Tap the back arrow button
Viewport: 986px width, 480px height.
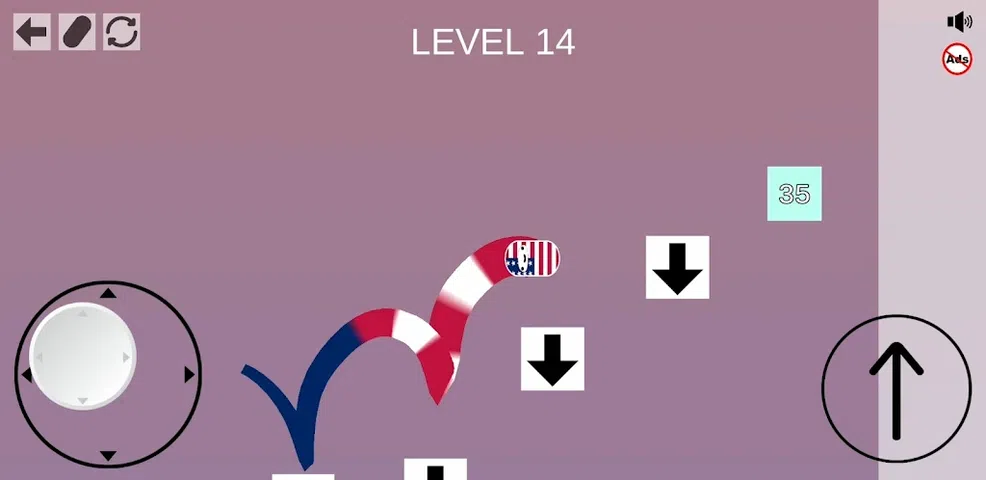[32, 32]
